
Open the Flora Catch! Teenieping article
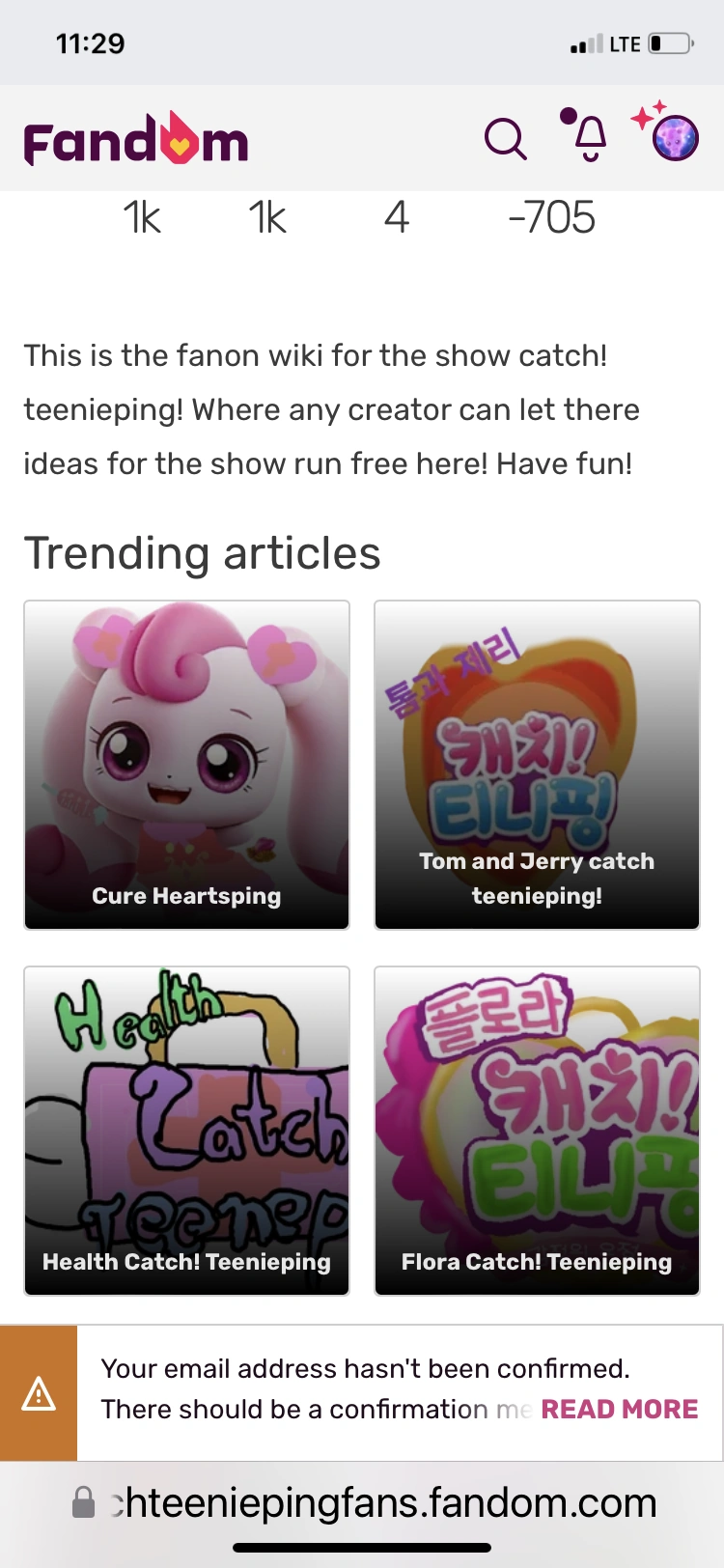click(x=537, y=1130)
